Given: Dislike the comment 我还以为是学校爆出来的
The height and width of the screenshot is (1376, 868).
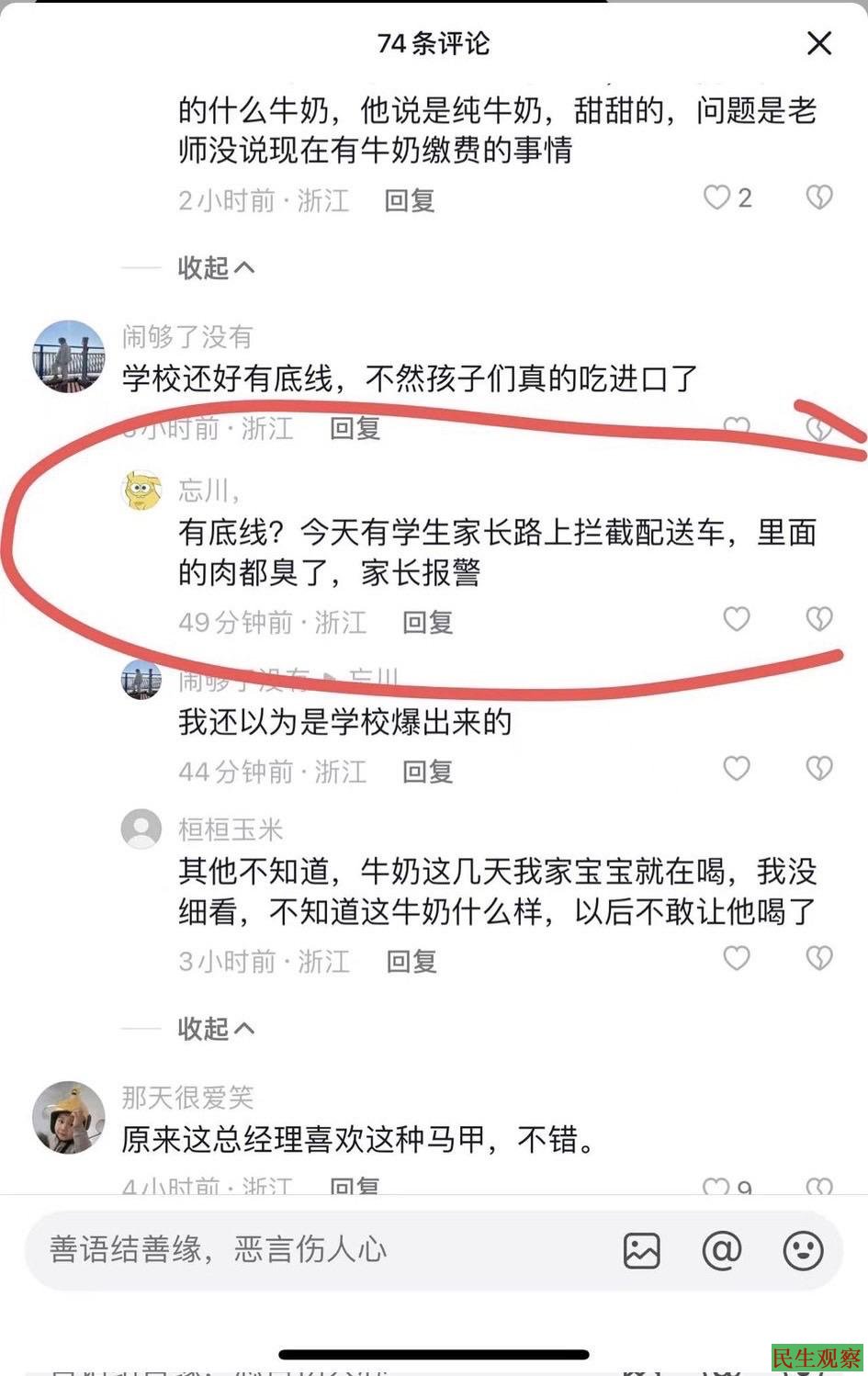Looking at the screenshot, I should click(818, 768).
